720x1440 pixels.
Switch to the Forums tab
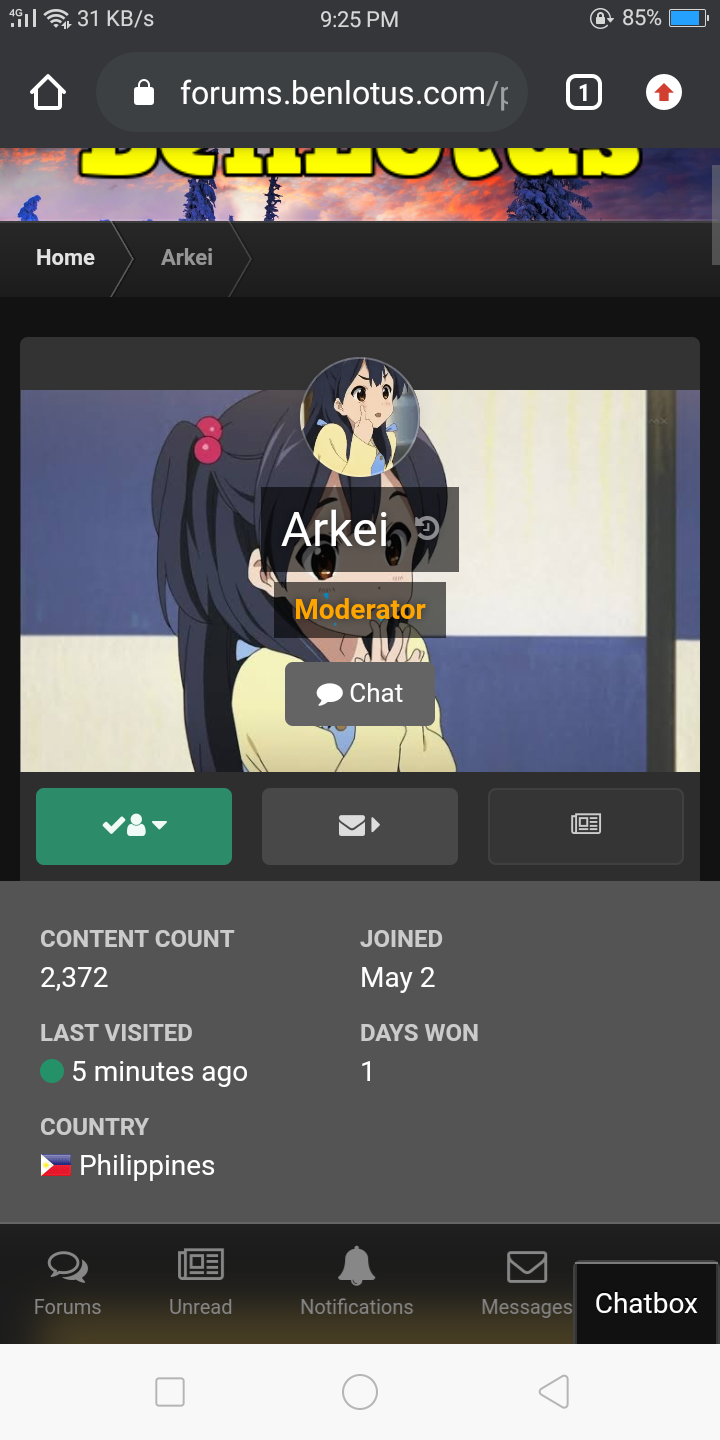[x=67, y=1284]
